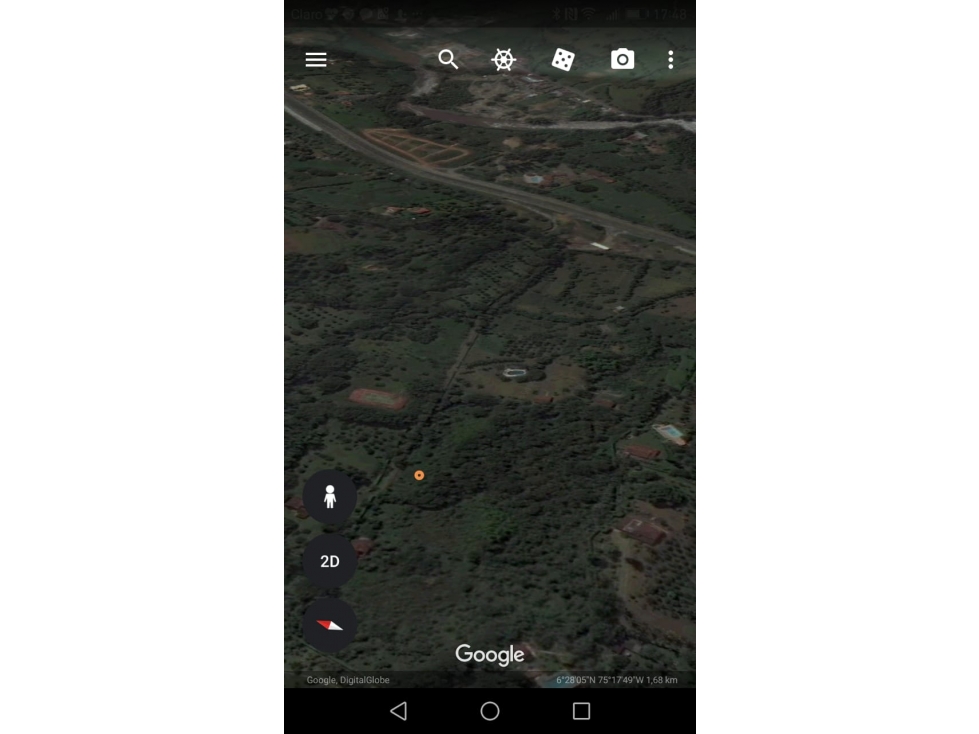Screen dimensions: 979x734
Task: Enter Street View with the pegman button
Action: coord(330,497)
